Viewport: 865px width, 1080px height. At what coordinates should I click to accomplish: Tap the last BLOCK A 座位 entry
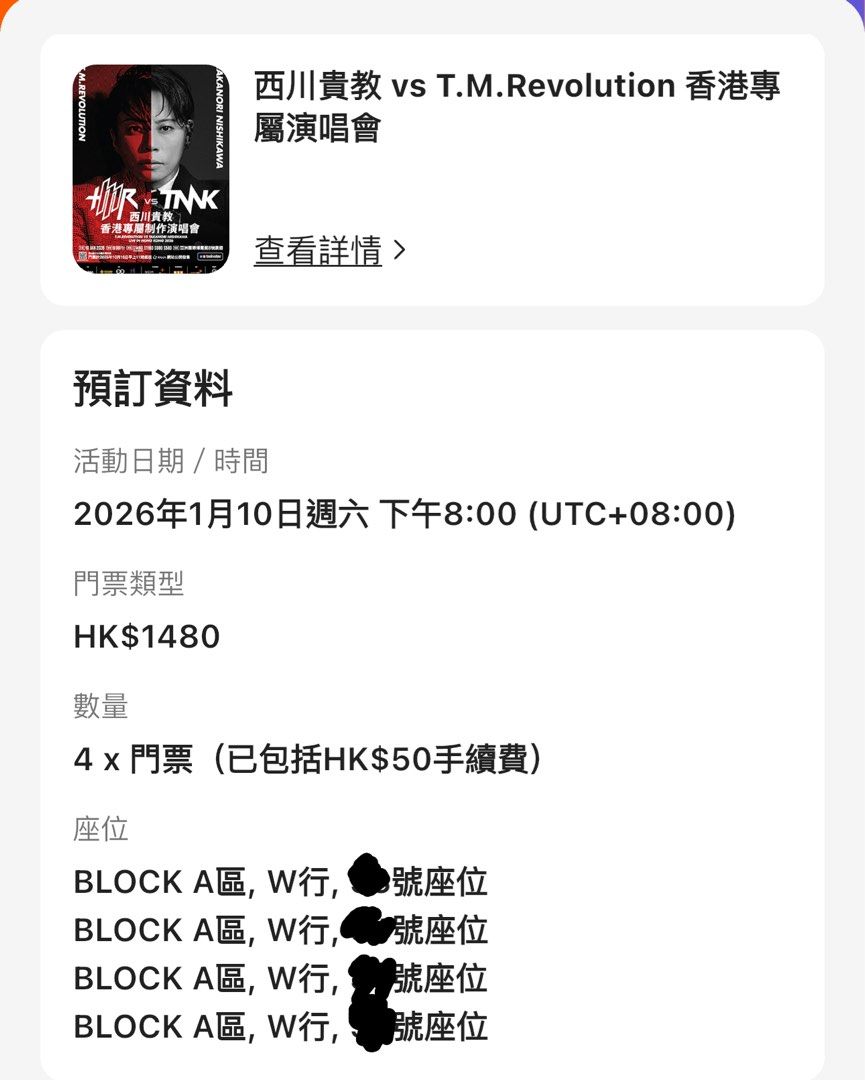point(280,1023)
